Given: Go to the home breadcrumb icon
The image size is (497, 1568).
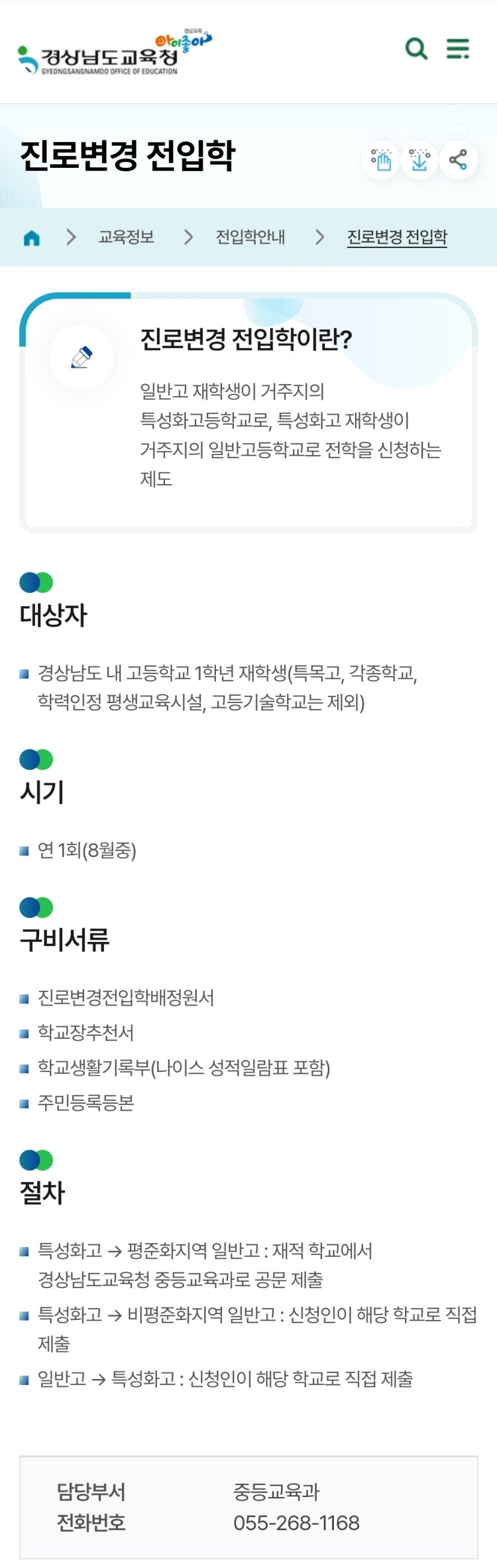Looking at the screenshot, I should [31, 237].
